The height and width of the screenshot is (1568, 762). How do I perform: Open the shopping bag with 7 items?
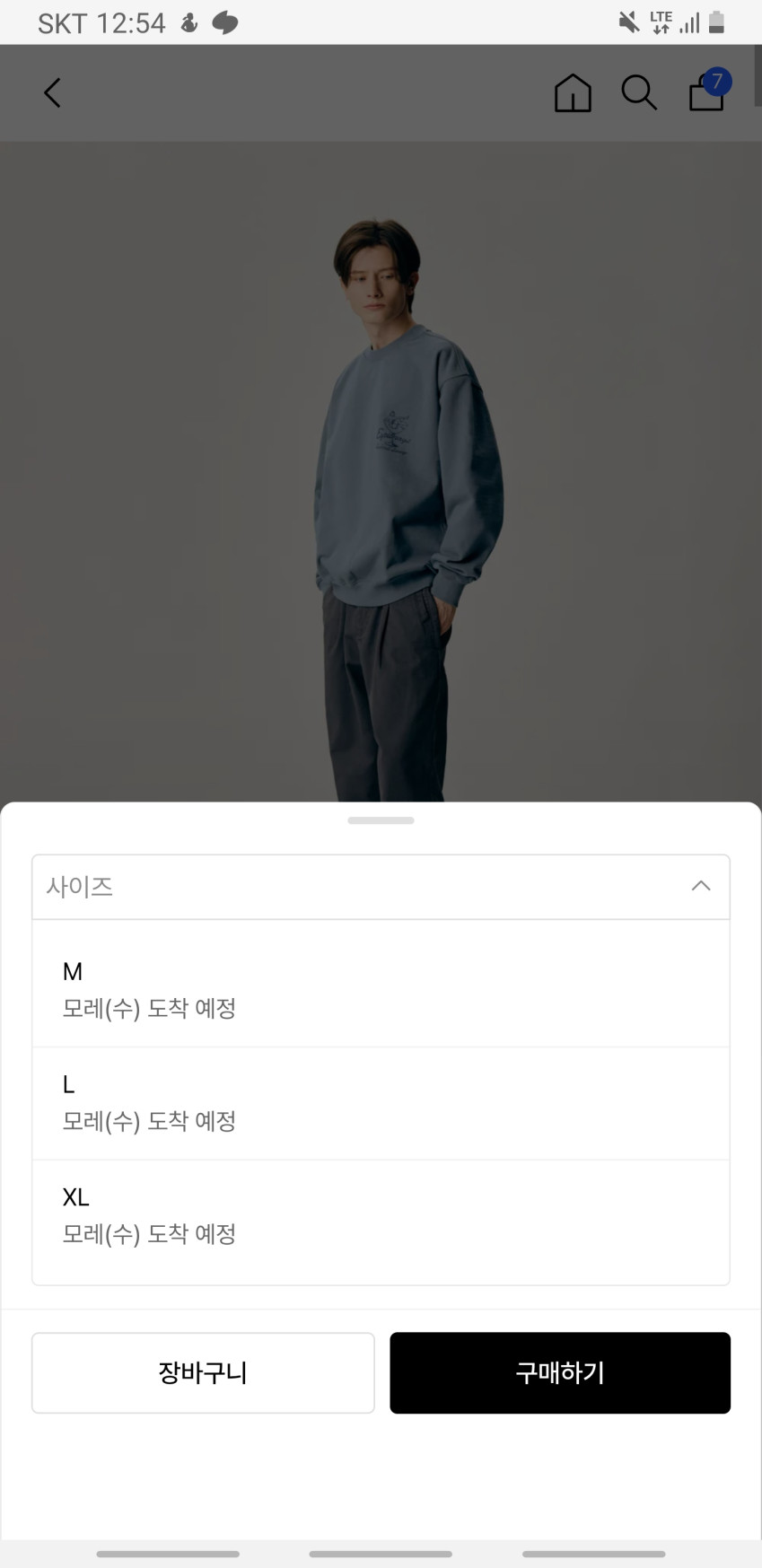click(707, 92)
